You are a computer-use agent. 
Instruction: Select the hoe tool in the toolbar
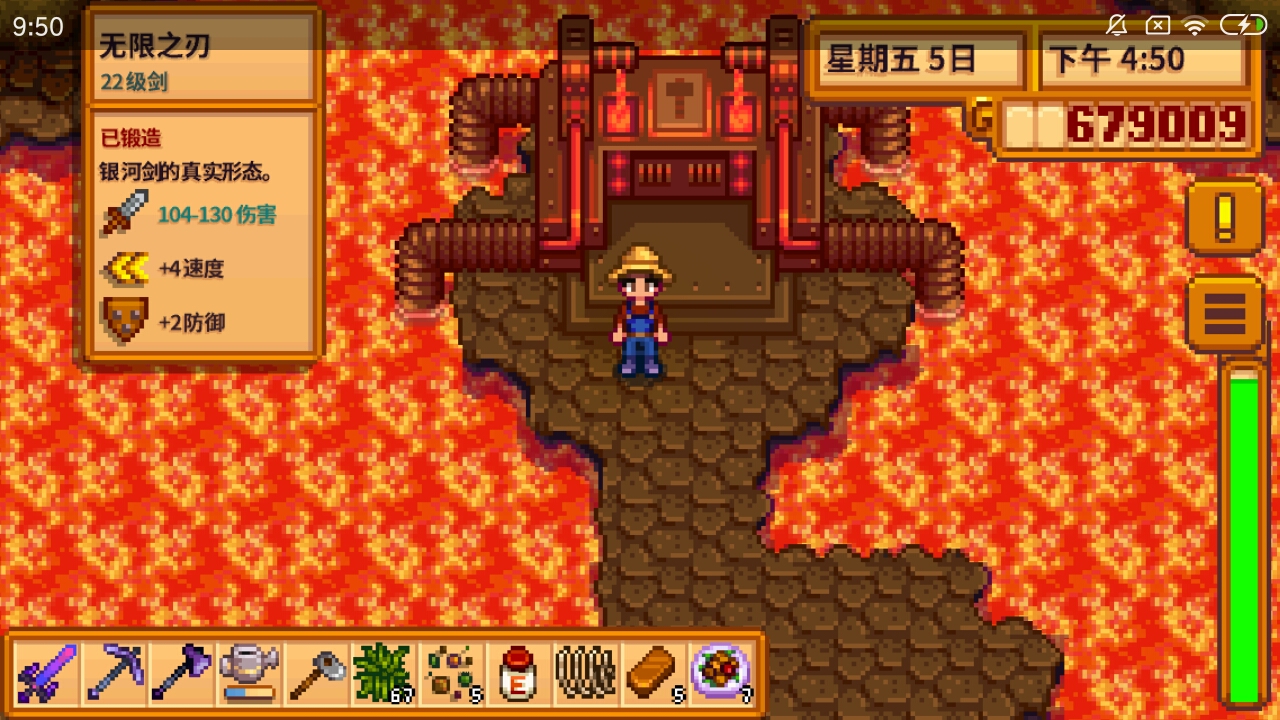[x=316, y=672]
